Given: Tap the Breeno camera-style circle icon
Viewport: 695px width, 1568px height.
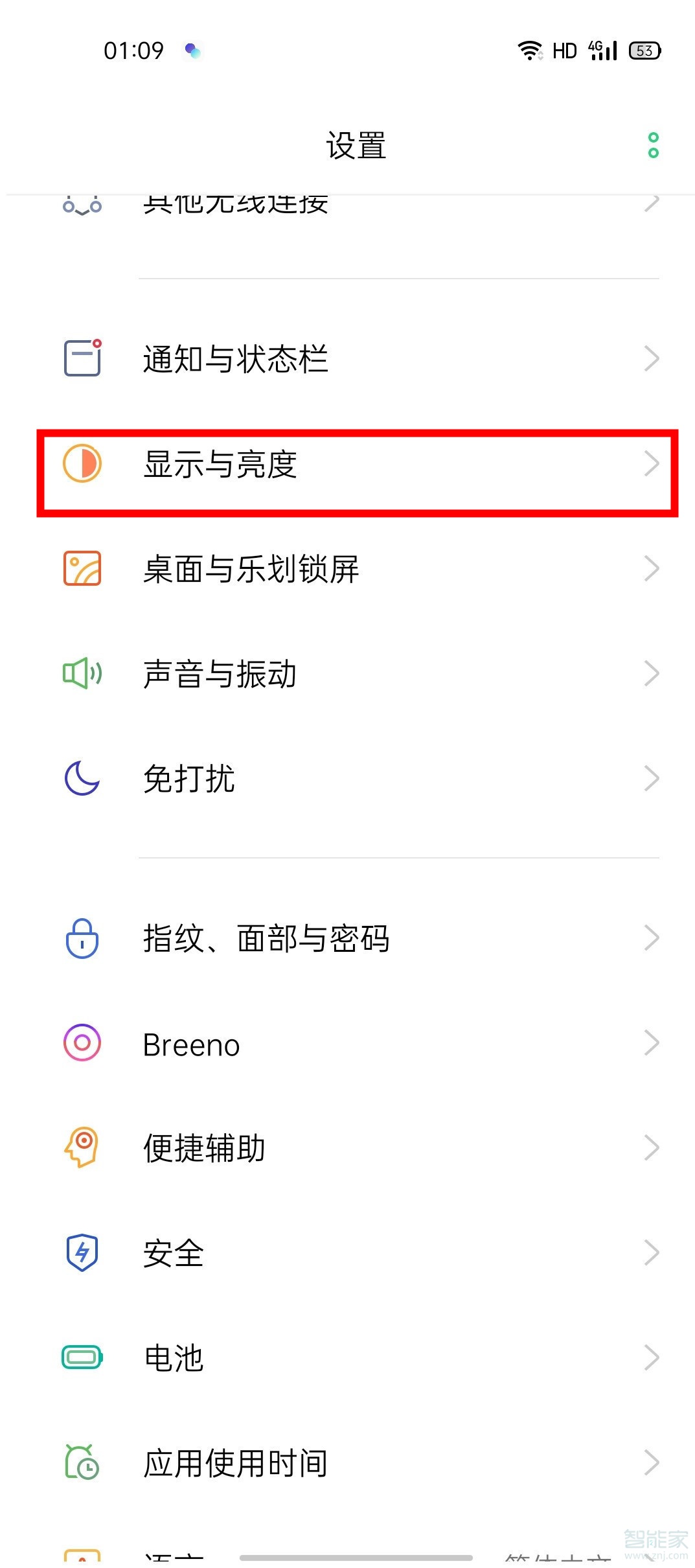Looking at the screenshot, I should [x=82, y=1043].
